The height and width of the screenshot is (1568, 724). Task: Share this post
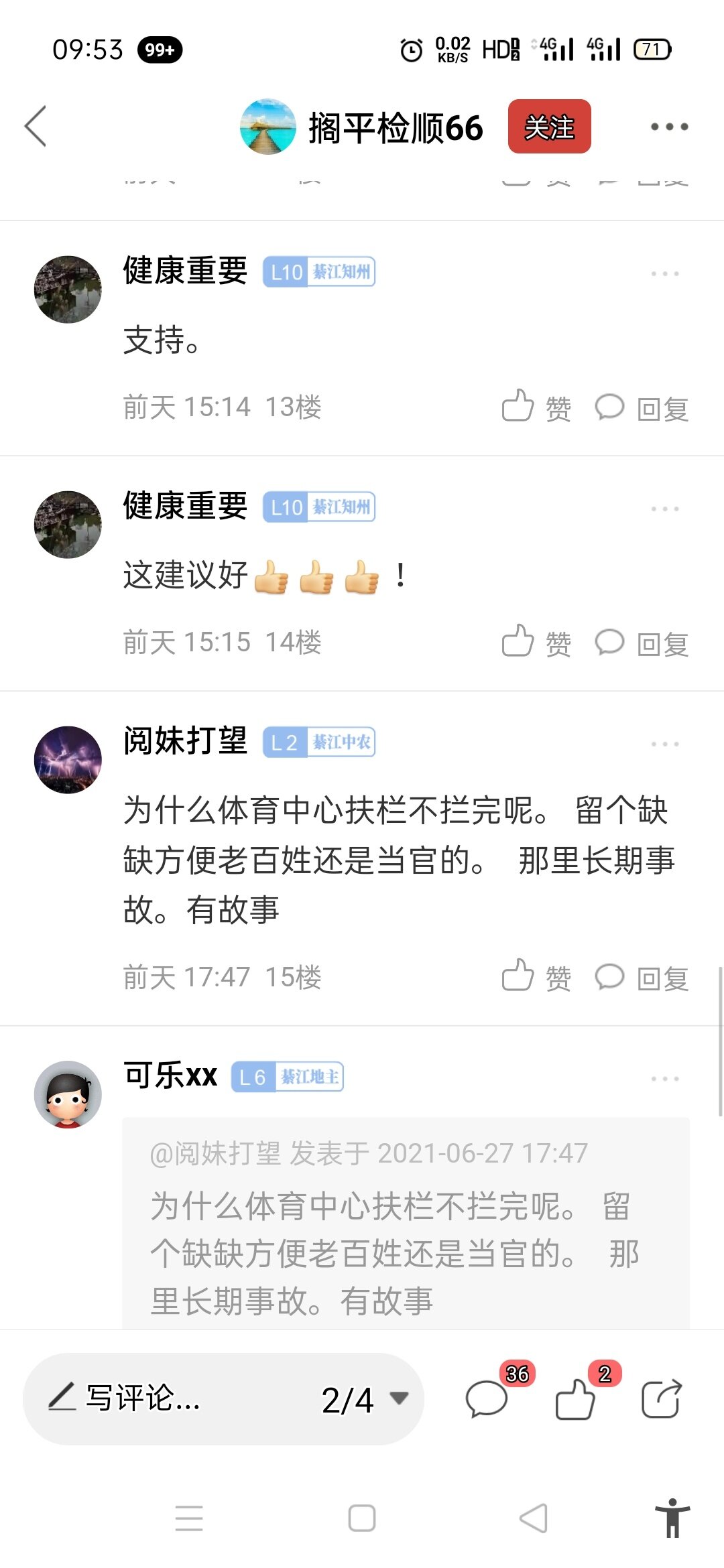pyautogui.click(x=661, y=1399)
